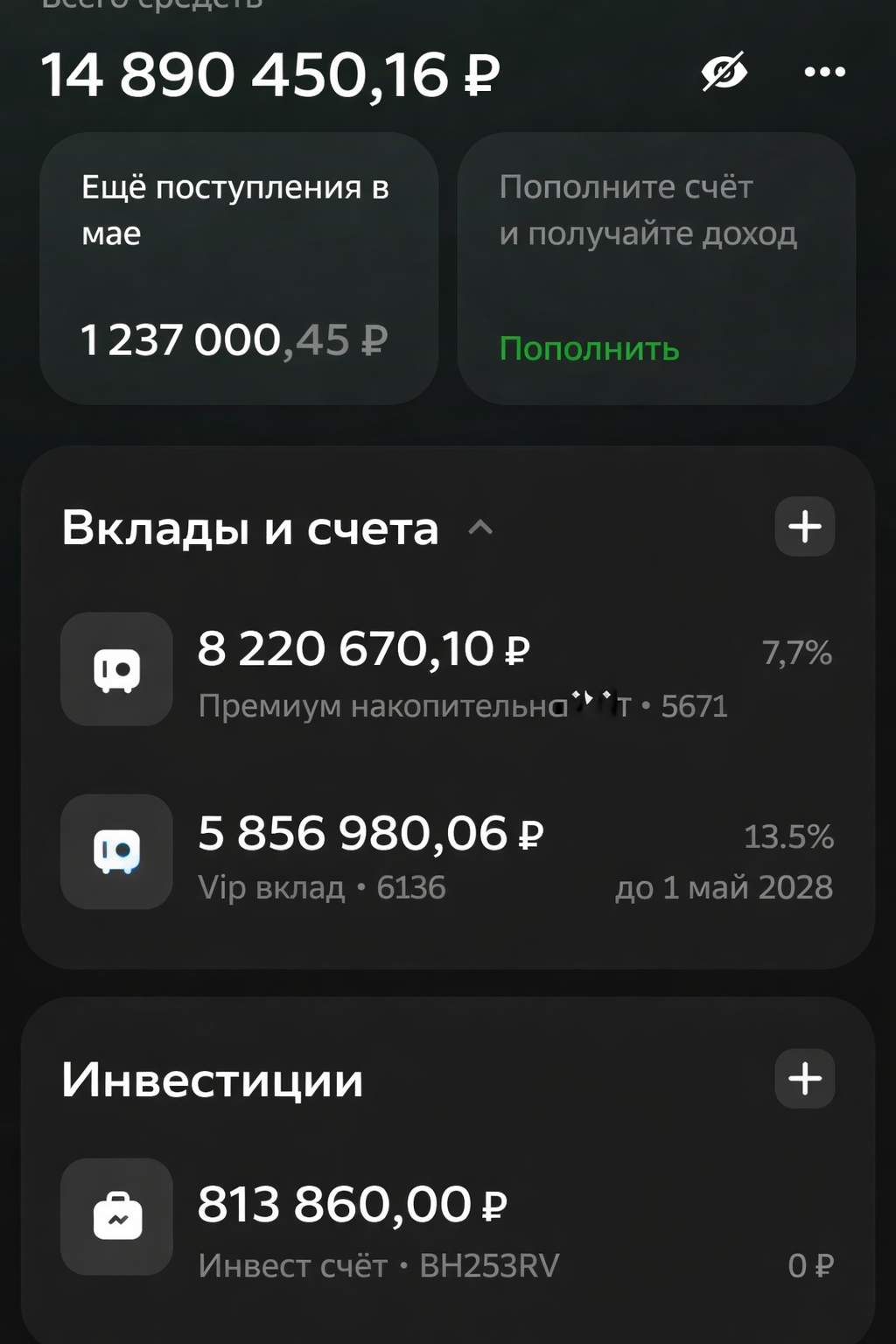Open the Vip вклад 6136 deposit
The image size is (896, 1344).
point(446,852)
